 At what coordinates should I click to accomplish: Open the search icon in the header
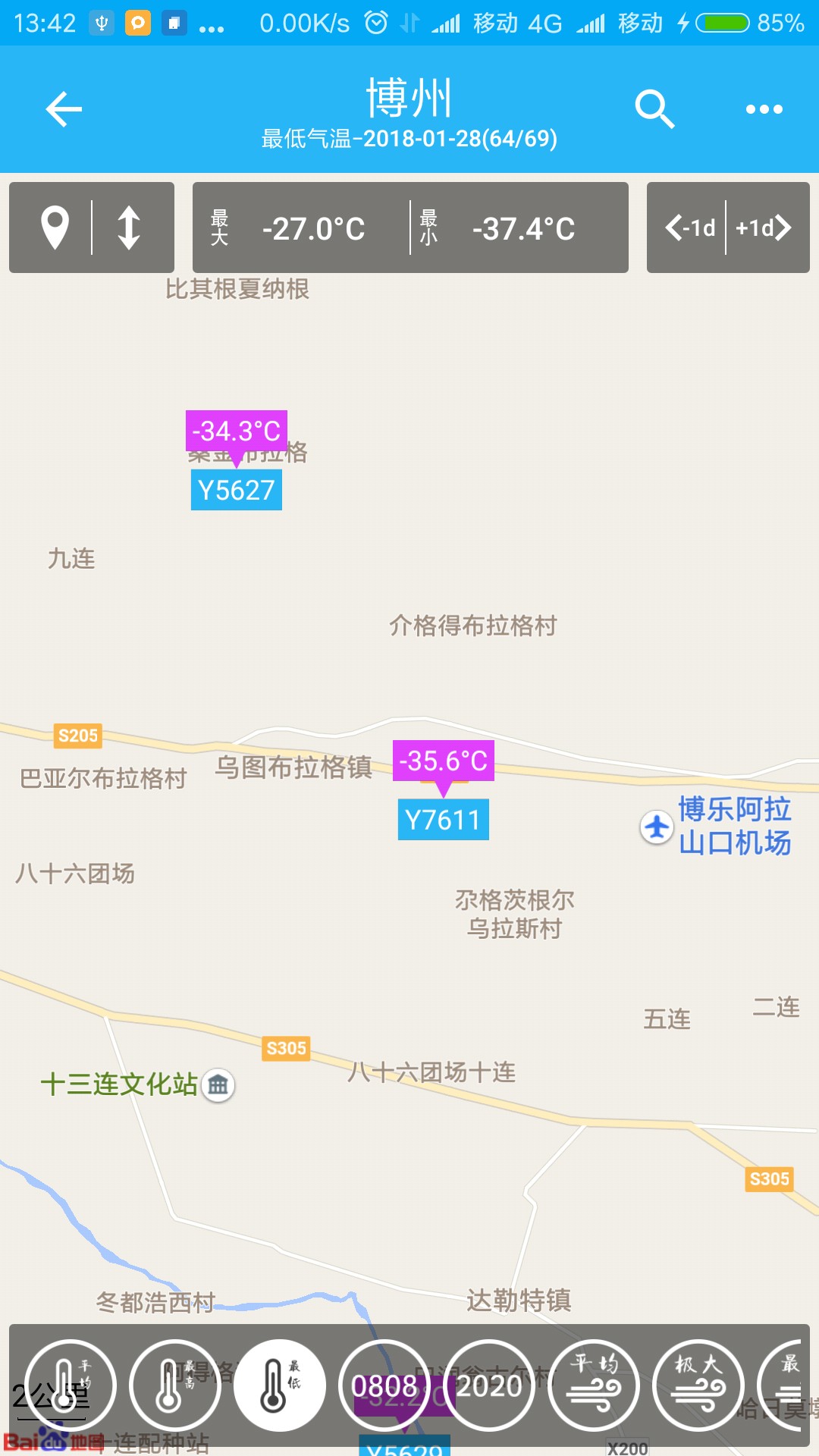654,109
